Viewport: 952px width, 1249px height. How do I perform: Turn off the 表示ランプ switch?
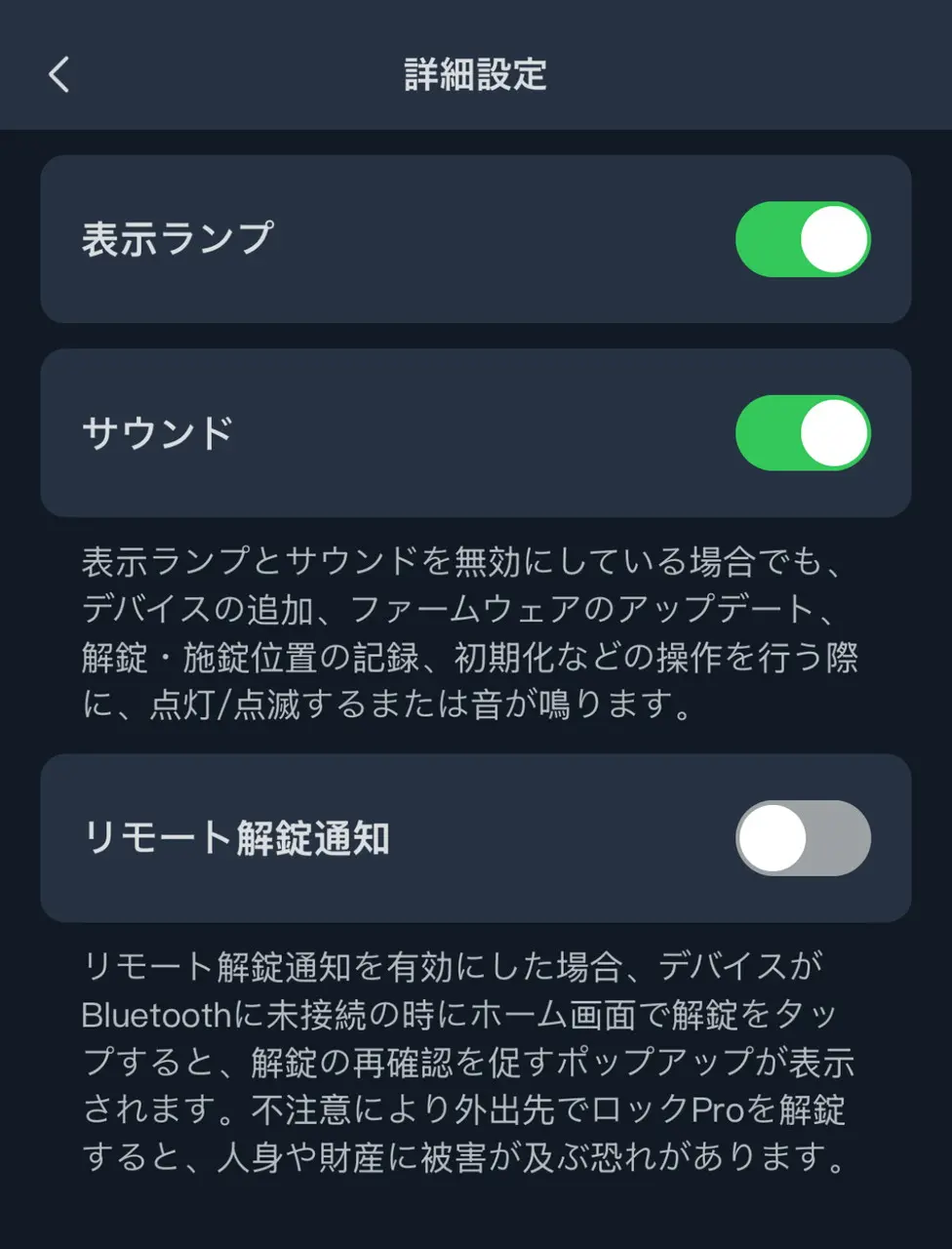(x=802, y=240)
